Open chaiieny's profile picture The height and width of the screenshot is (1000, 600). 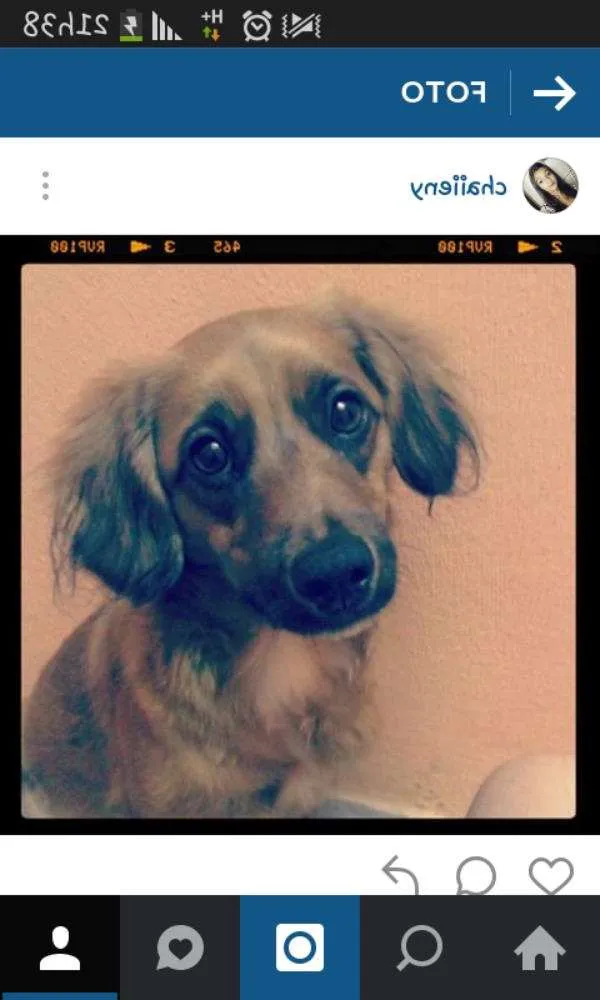(551, 186)
